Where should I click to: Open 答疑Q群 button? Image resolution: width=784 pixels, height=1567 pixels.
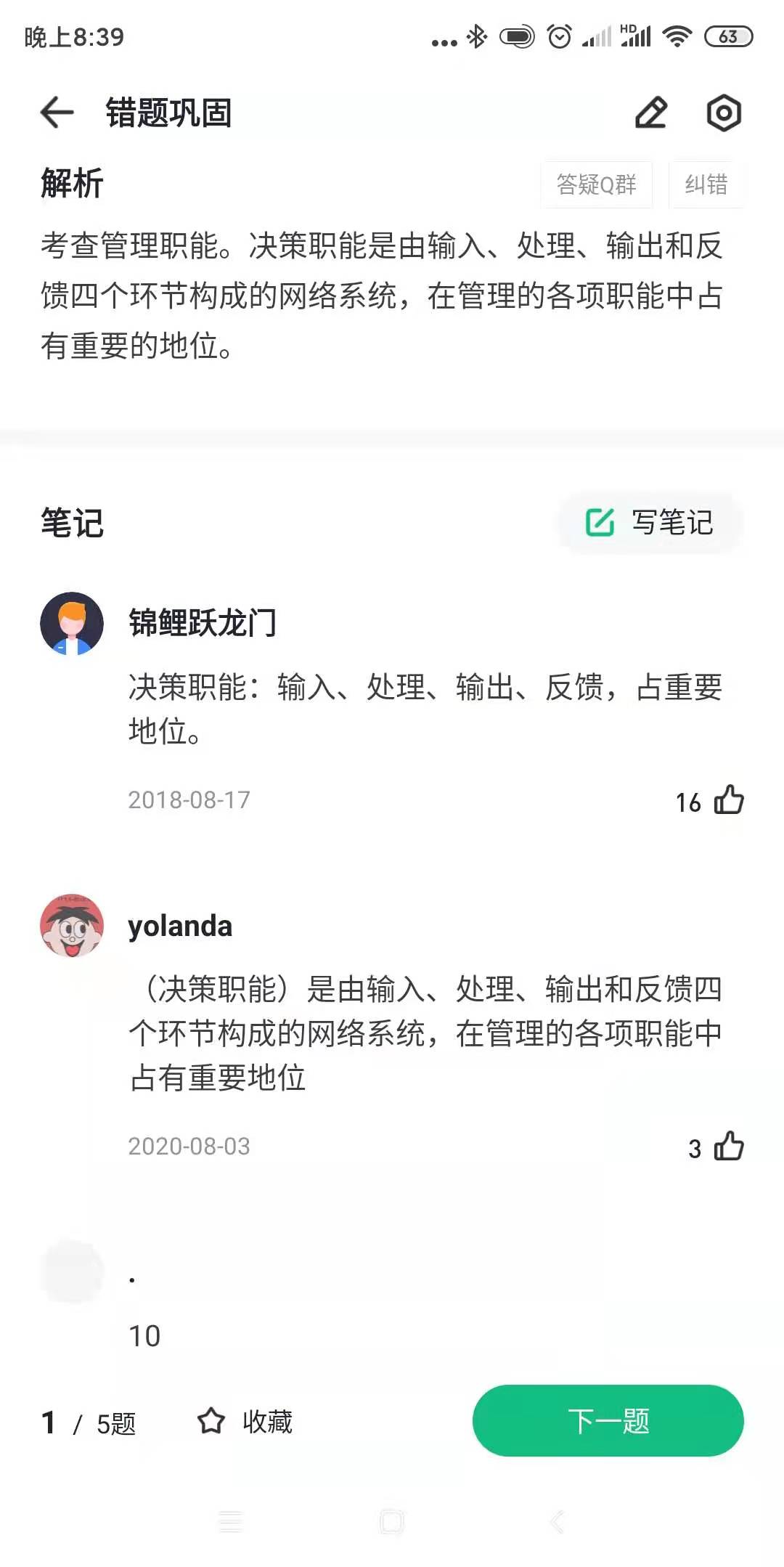pos(596,184)
